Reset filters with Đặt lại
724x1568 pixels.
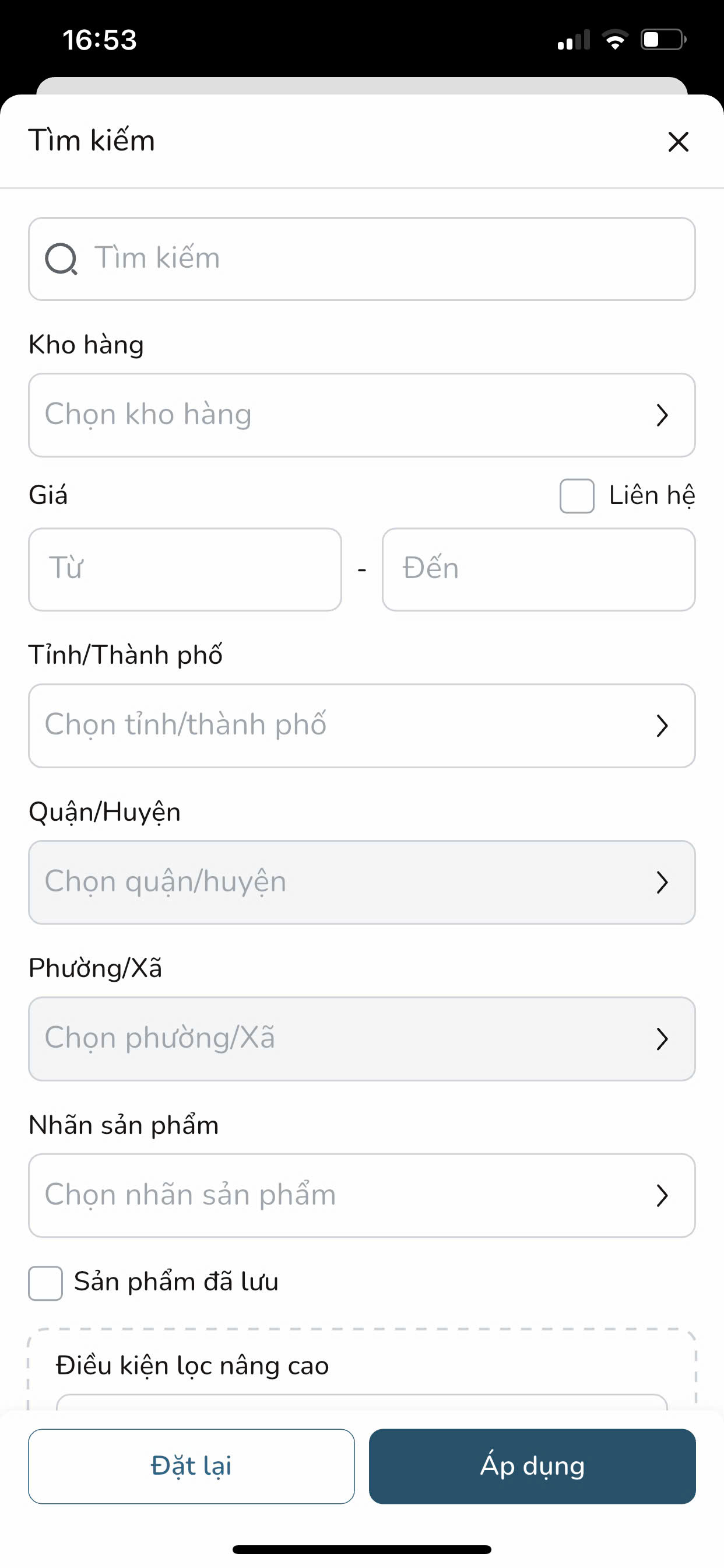[191, 1466]
